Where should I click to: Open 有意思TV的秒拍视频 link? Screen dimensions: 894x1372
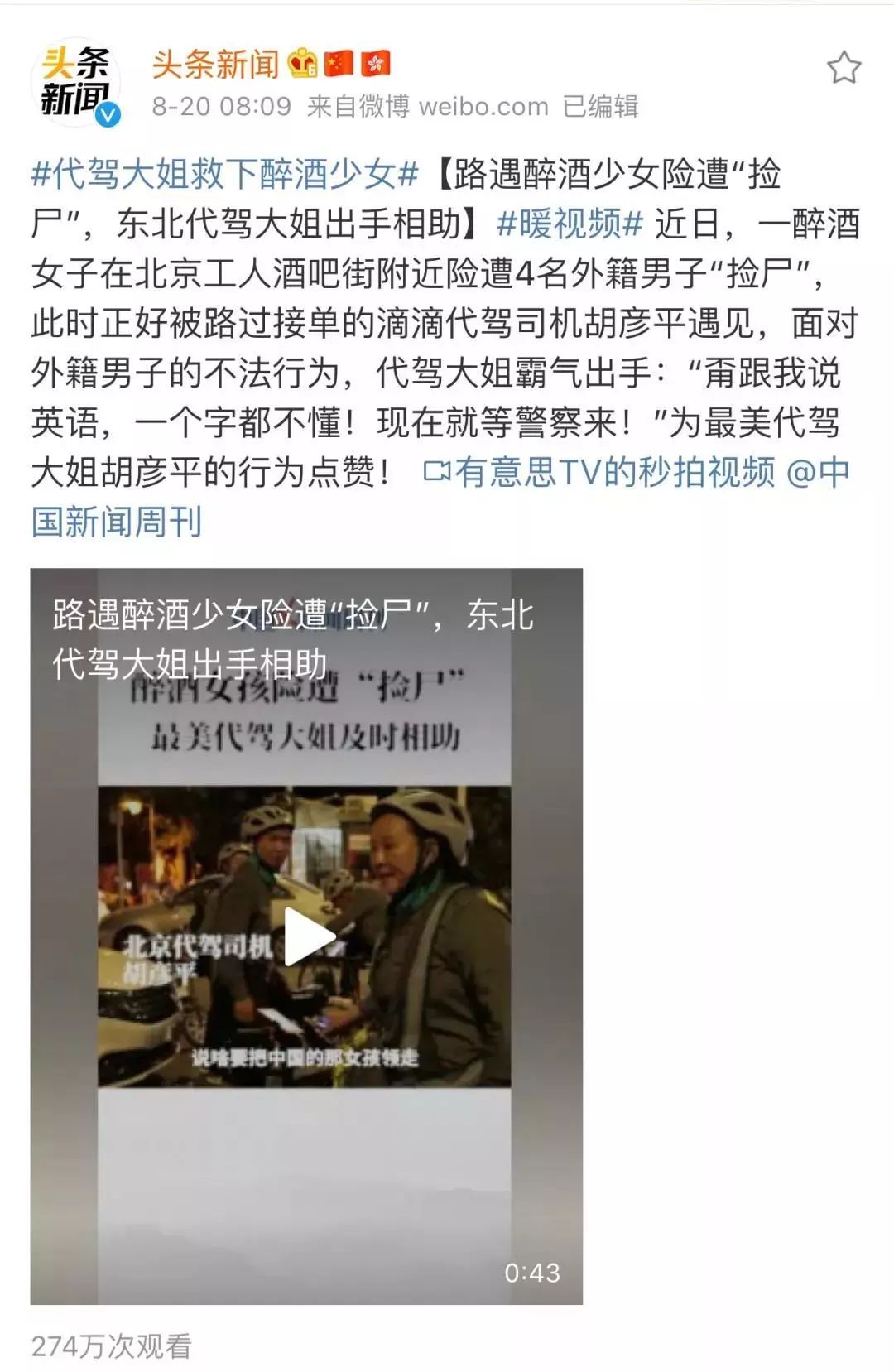(600, 473)
